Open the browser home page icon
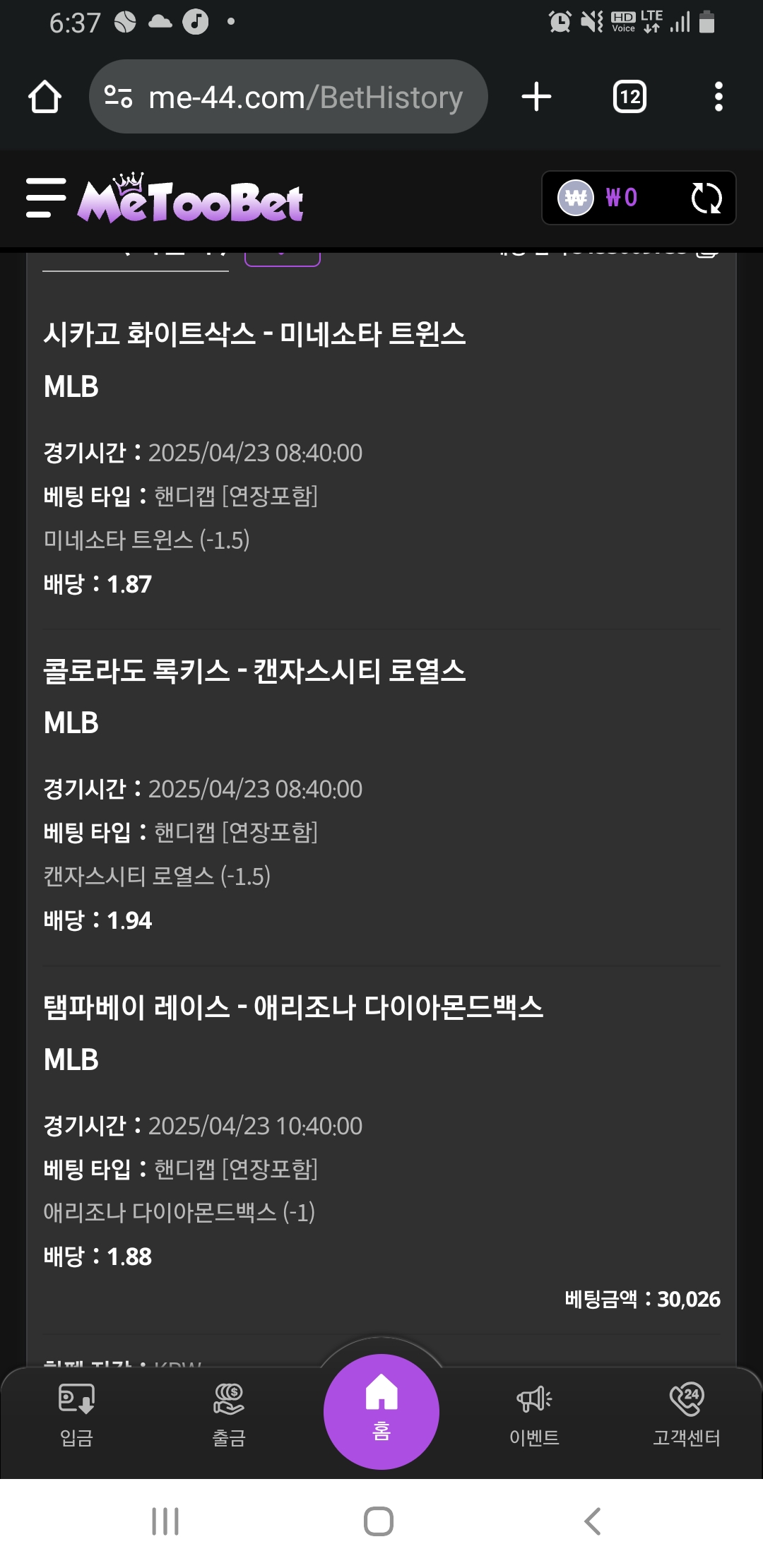The height and width of the screenshot is (1568, 763). coord(45,97)
